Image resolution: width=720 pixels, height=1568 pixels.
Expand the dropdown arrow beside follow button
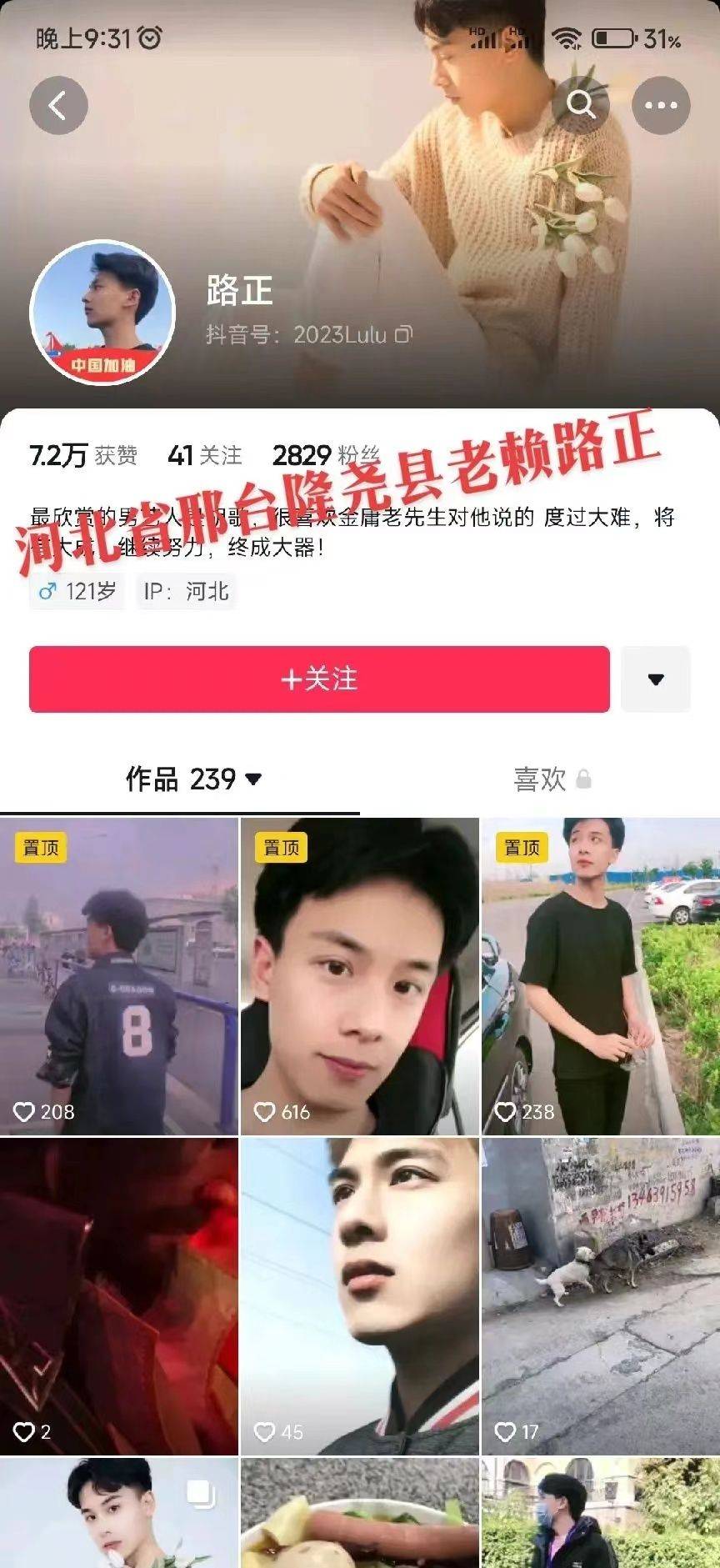pos(656,679)
